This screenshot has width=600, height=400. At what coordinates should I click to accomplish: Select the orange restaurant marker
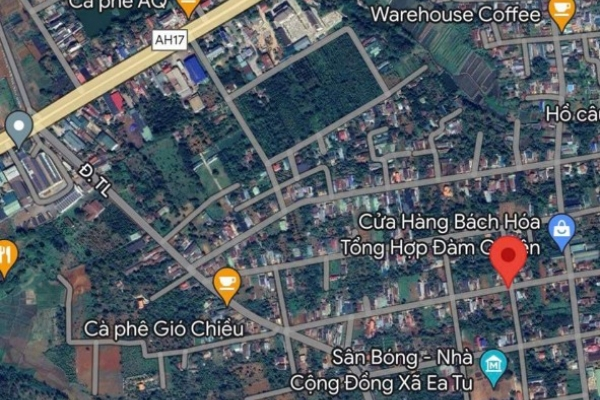click(x=6, y=257)
